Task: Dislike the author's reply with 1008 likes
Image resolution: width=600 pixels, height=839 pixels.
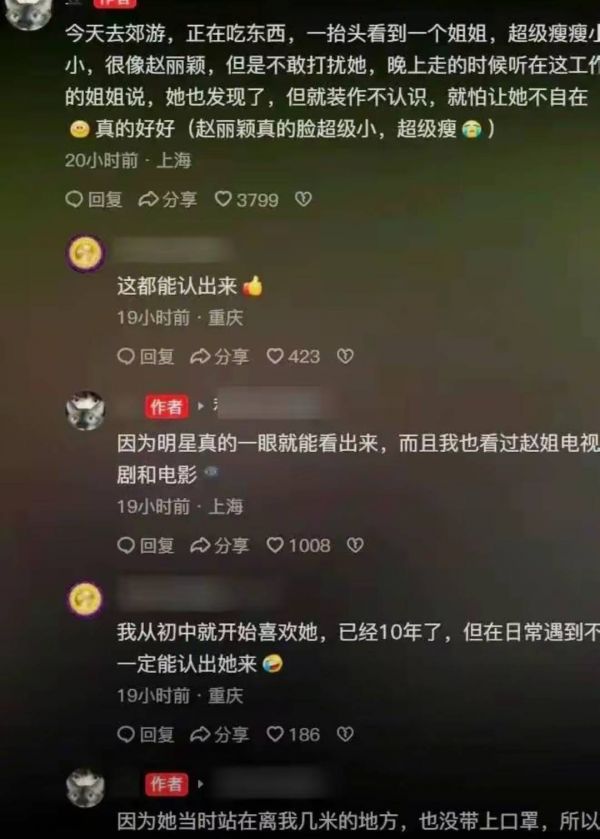Action: click(x=354, y=545)
